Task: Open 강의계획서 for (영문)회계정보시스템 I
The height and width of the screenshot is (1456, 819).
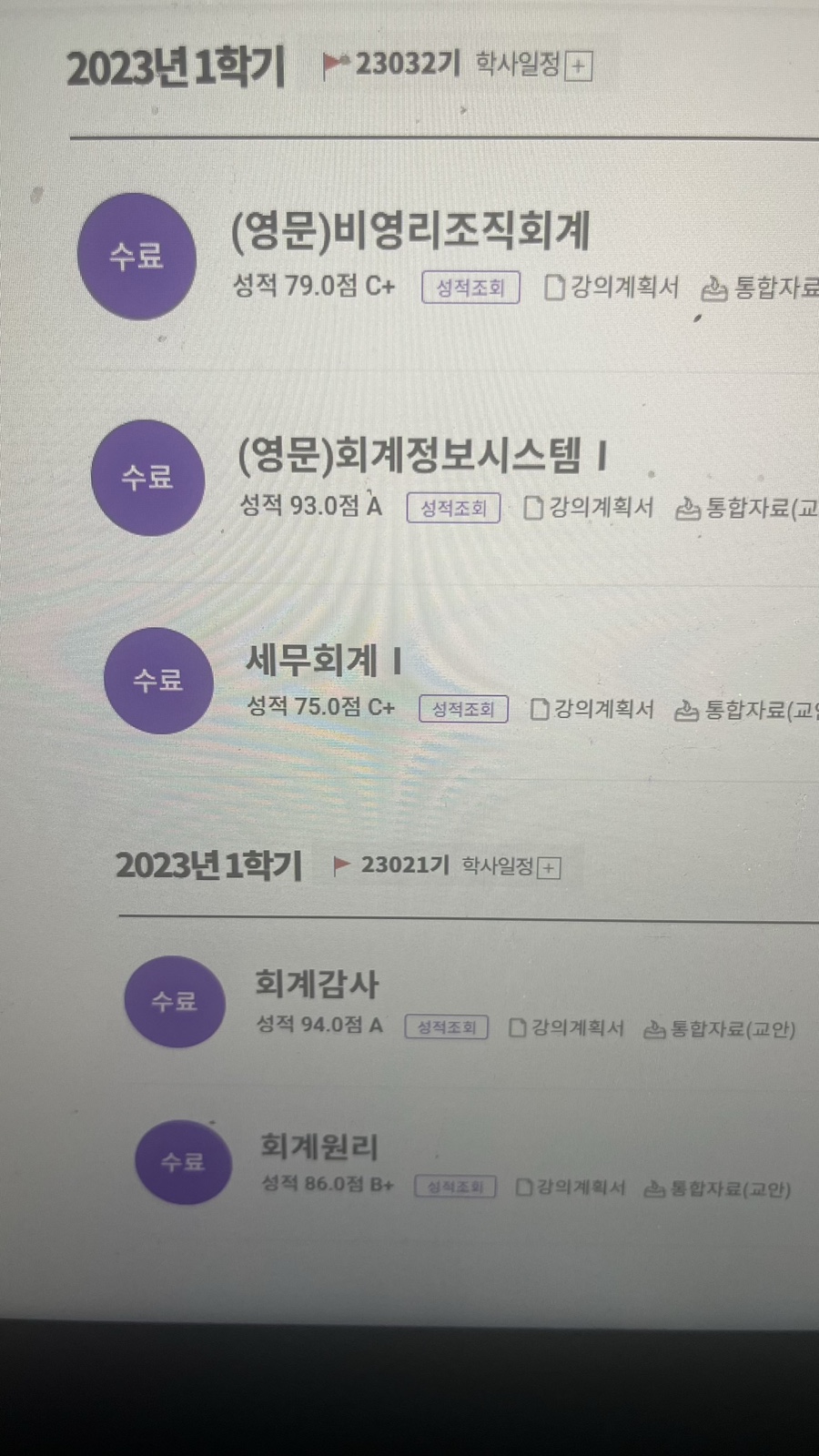Action: 590,507
